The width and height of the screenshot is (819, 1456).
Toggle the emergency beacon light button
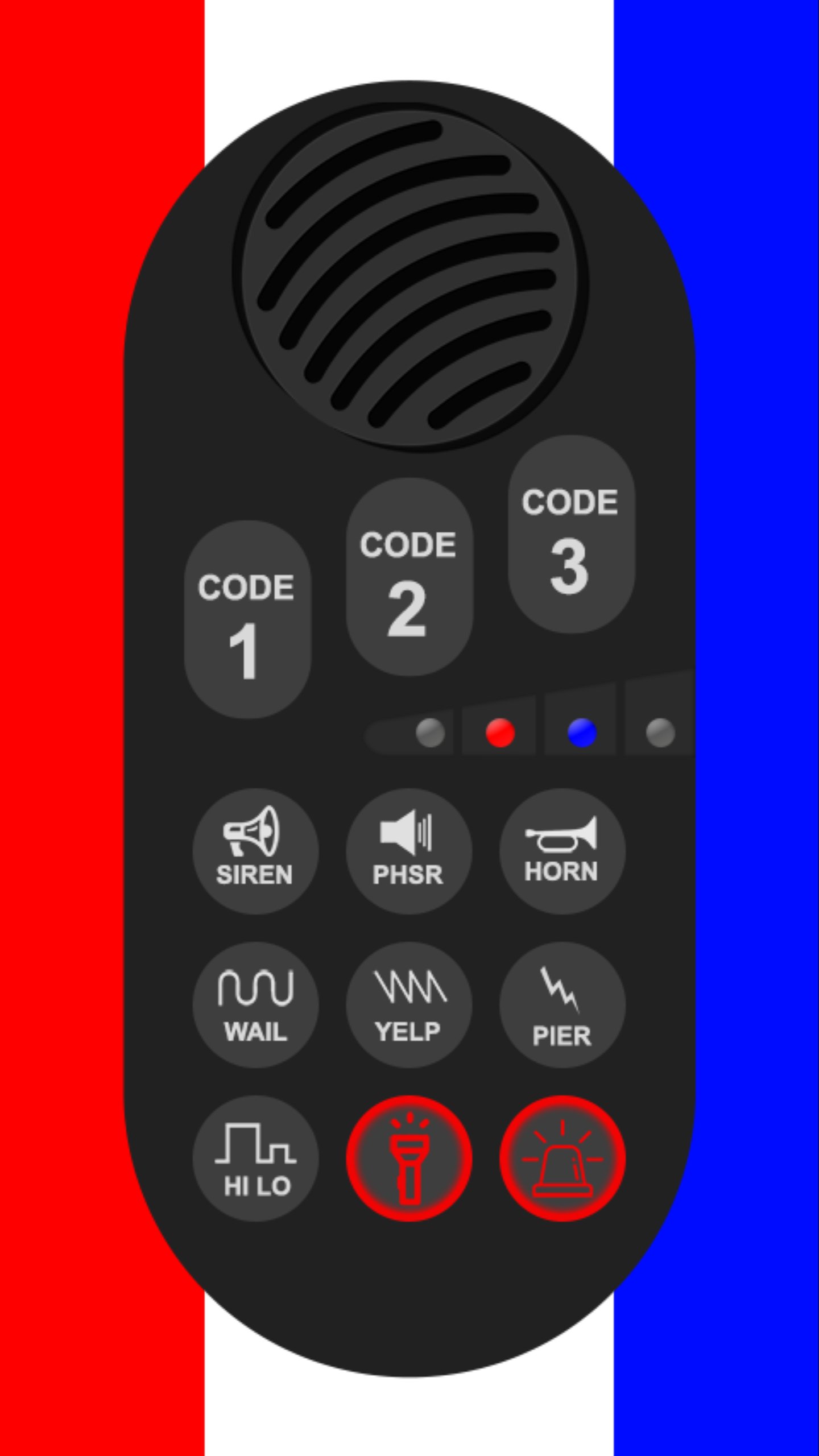click(562, 1159)
